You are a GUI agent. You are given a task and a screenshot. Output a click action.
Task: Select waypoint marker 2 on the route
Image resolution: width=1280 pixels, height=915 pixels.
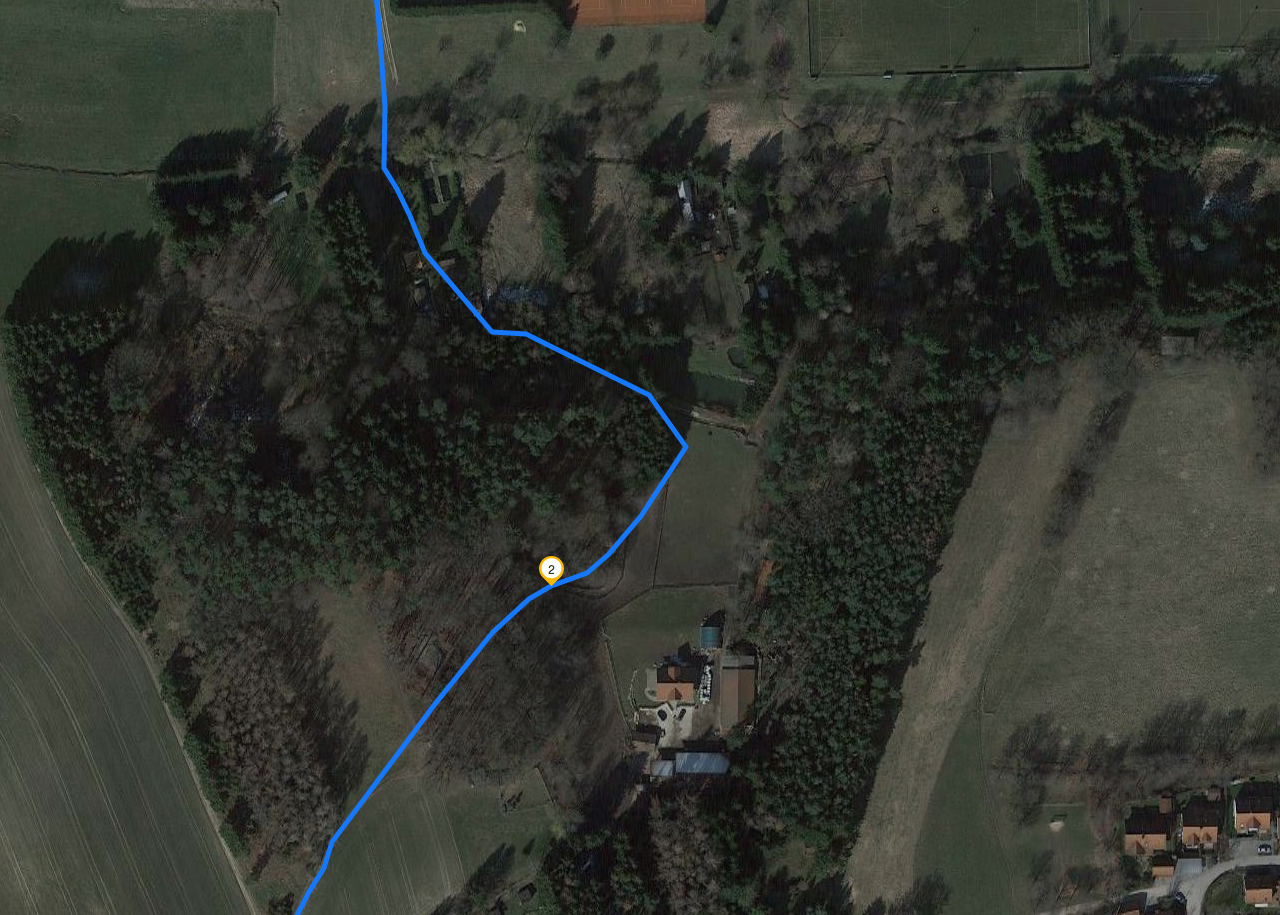pos(551,569)
